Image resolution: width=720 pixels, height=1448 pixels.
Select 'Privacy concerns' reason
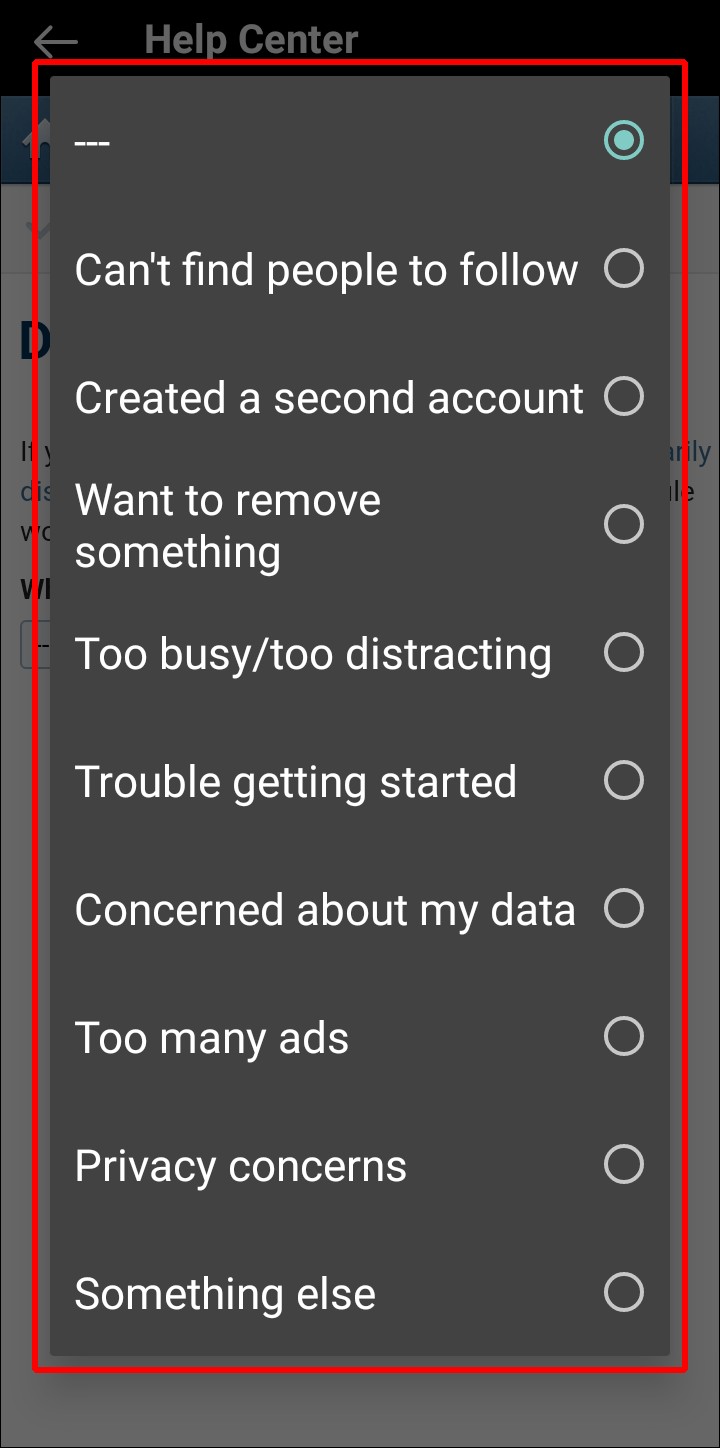360,1164
